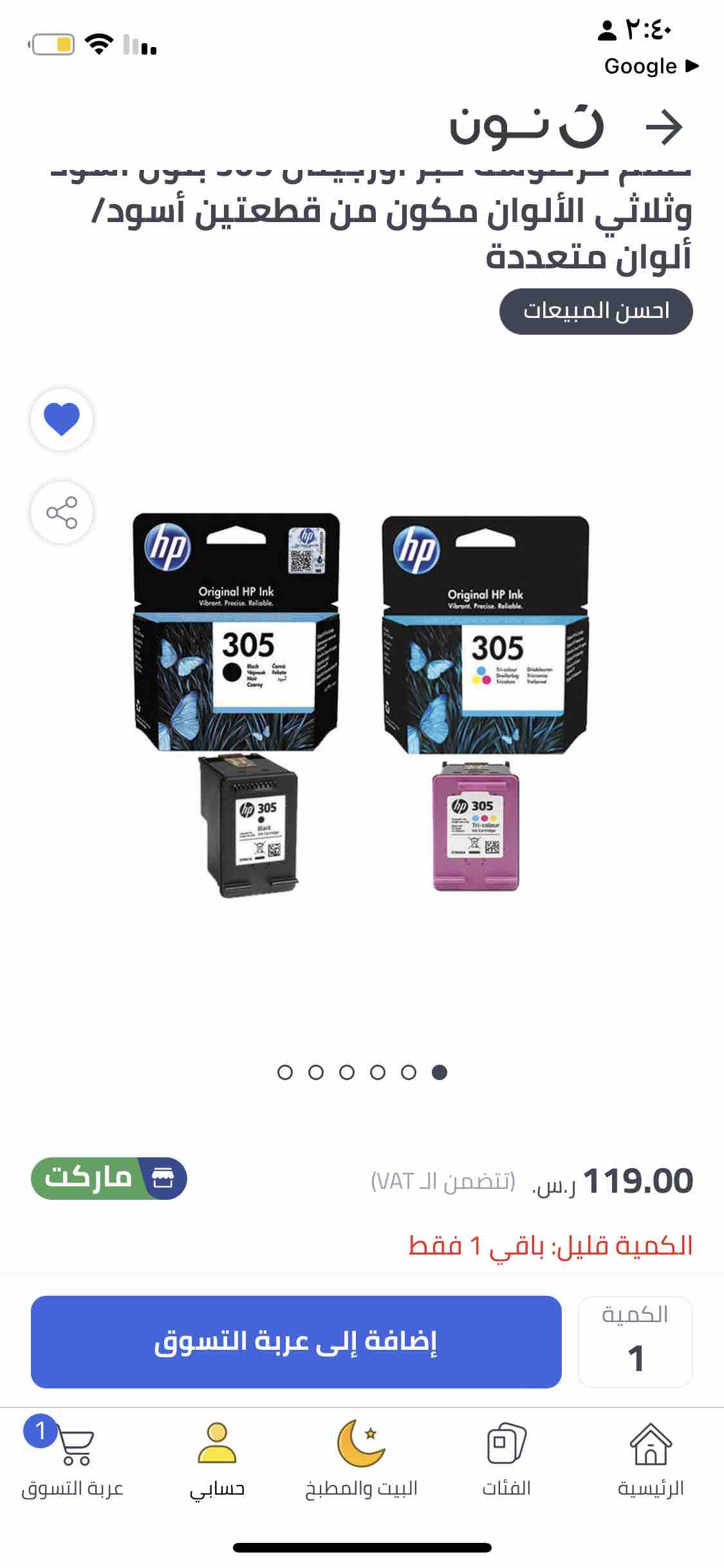724x1568 pixels.
Task: Return to Google via status bar link
Action: coord(651,66)
